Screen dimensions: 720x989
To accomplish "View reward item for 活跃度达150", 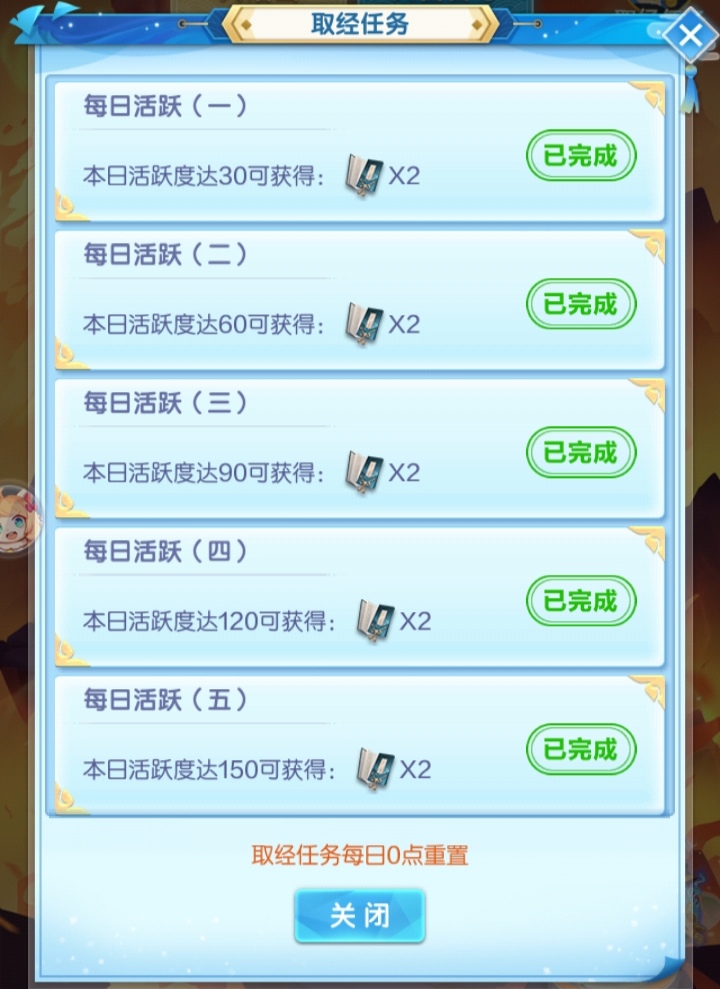I will [376, 769].
